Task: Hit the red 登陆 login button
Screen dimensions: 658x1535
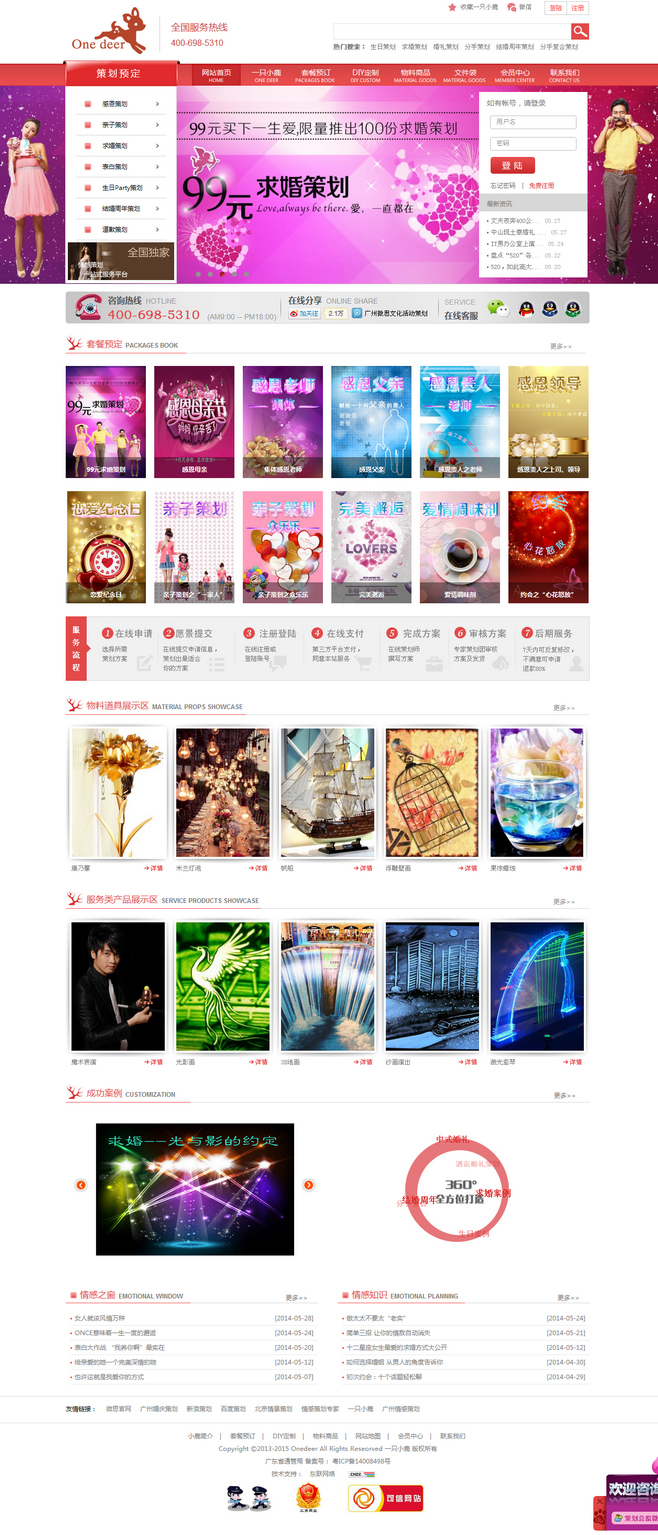Action: [512, 165]
